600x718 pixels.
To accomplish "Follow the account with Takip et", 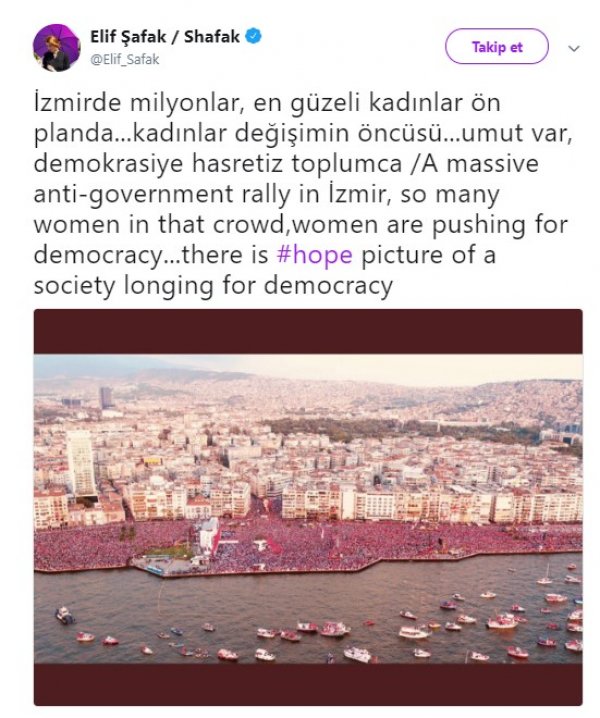I will (497, 47).
